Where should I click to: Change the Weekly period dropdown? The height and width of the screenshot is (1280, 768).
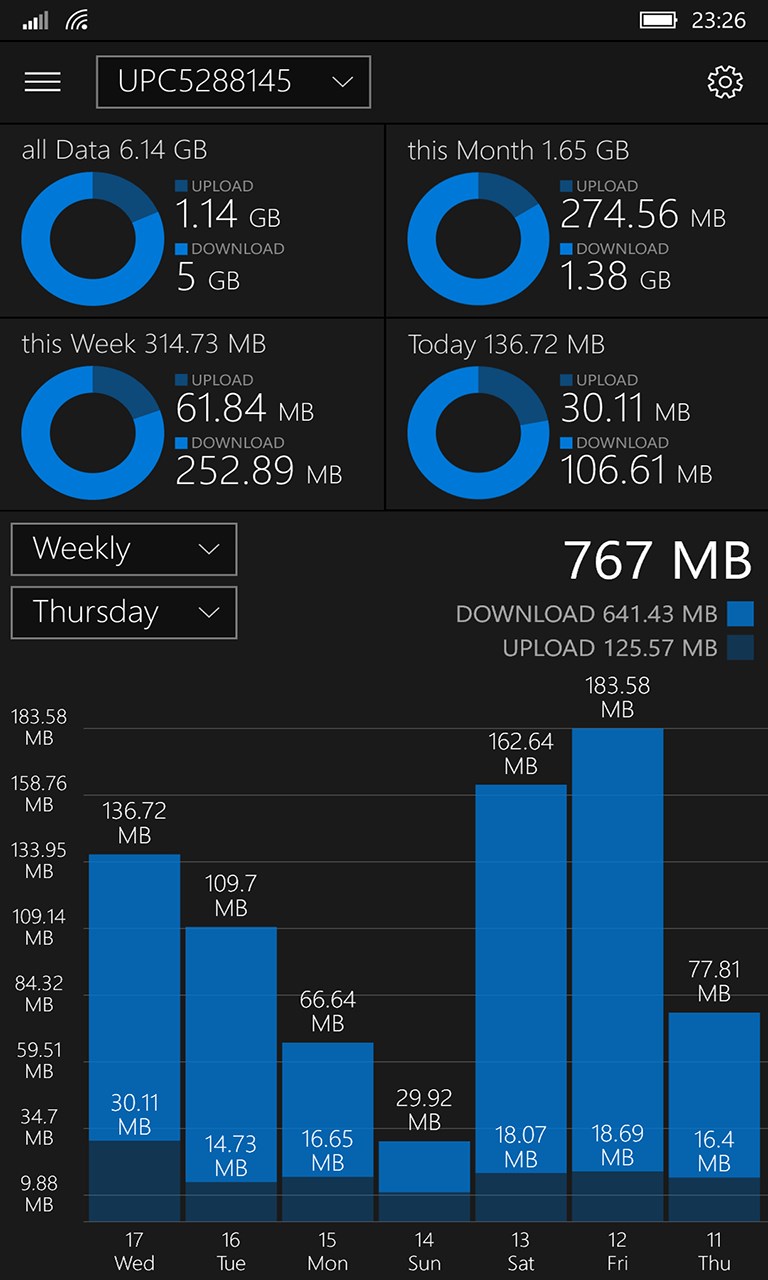pyautogui.click(x=124, y=549)
